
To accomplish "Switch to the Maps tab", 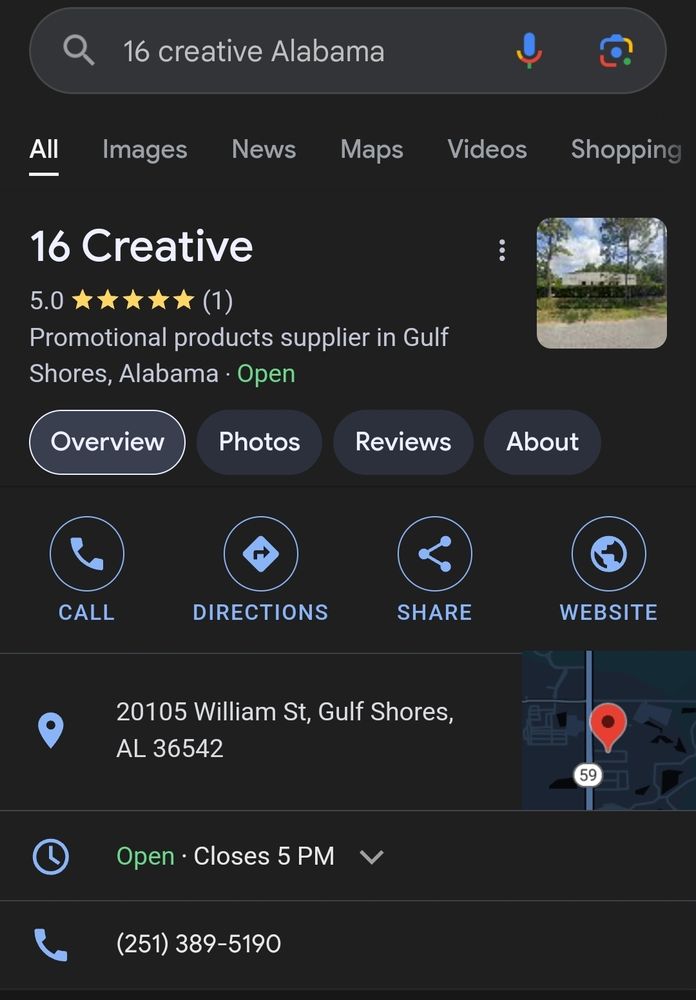I will [371, 149].
